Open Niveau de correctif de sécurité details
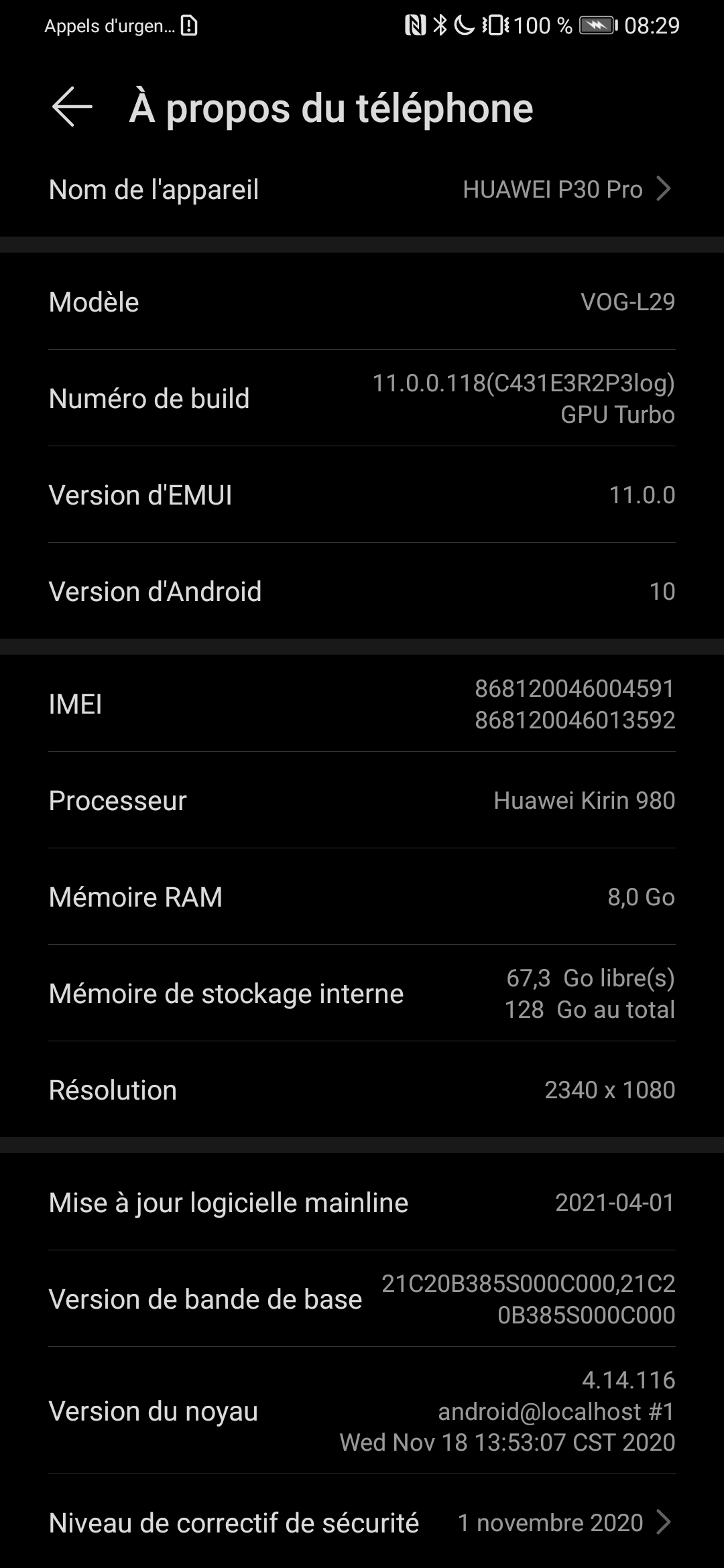 [362, 1522]
